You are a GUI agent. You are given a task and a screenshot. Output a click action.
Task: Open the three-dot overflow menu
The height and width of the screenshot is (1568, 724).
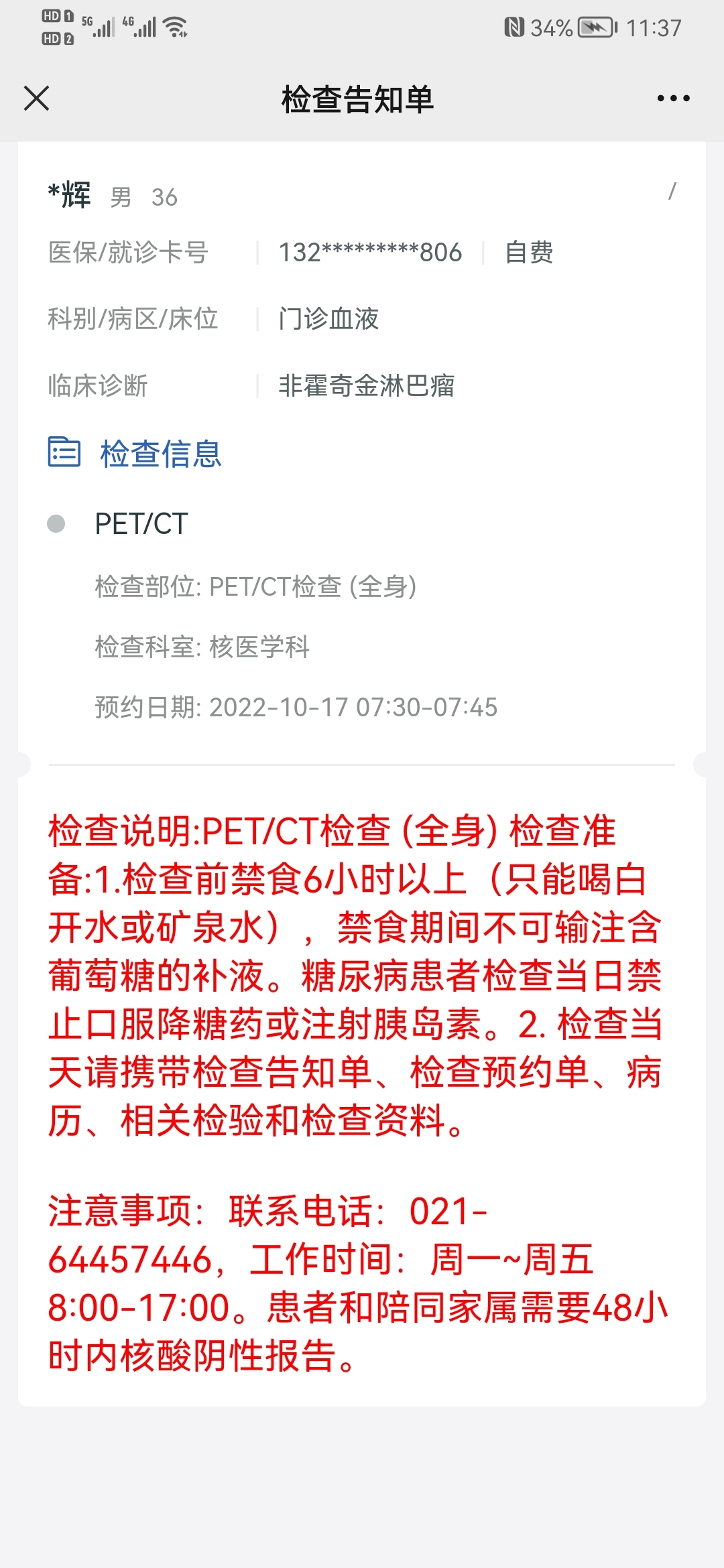(673, 99)
